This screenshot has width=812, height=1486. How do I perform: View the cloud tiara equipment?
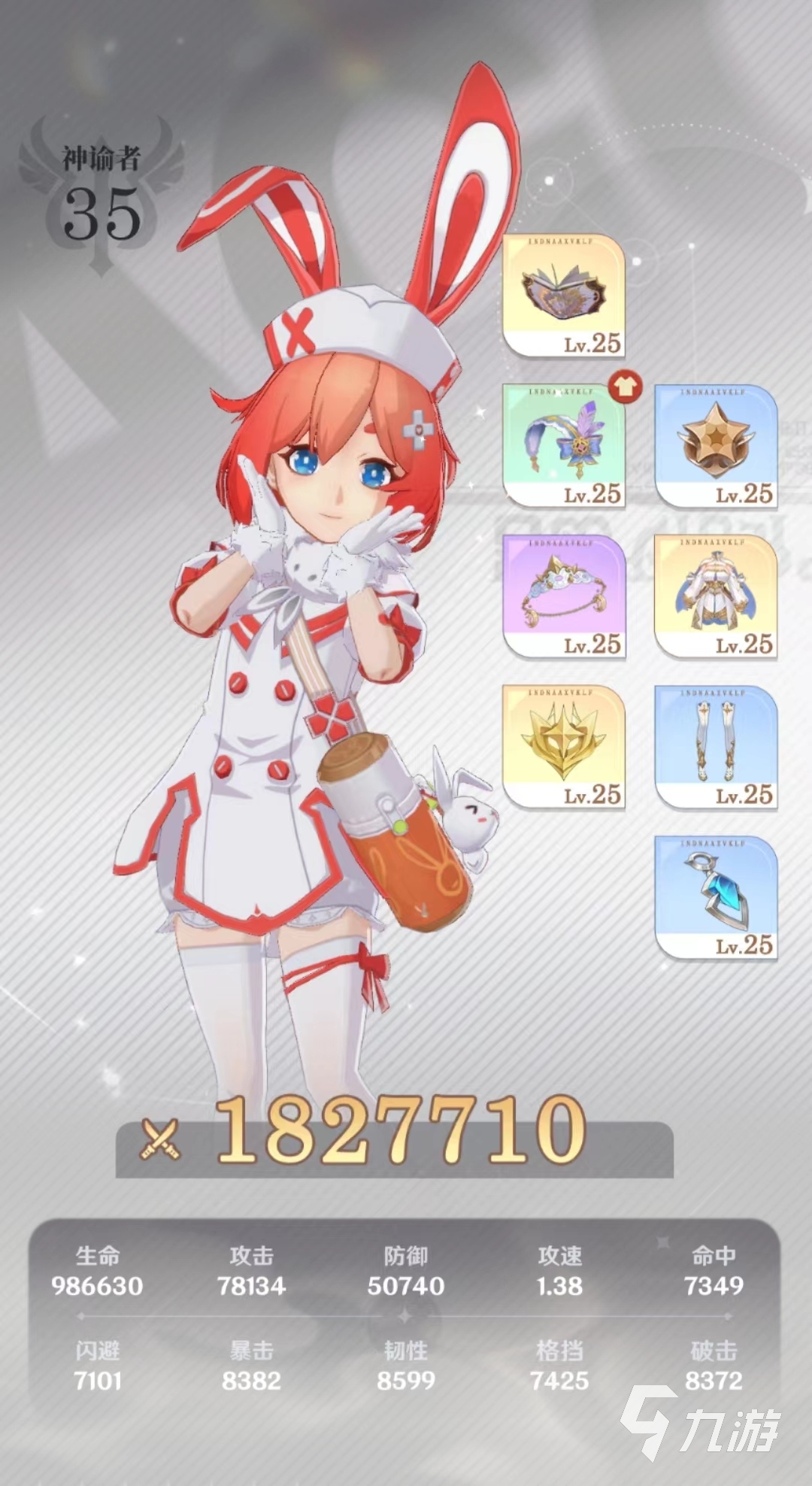(x=564, y=596)
